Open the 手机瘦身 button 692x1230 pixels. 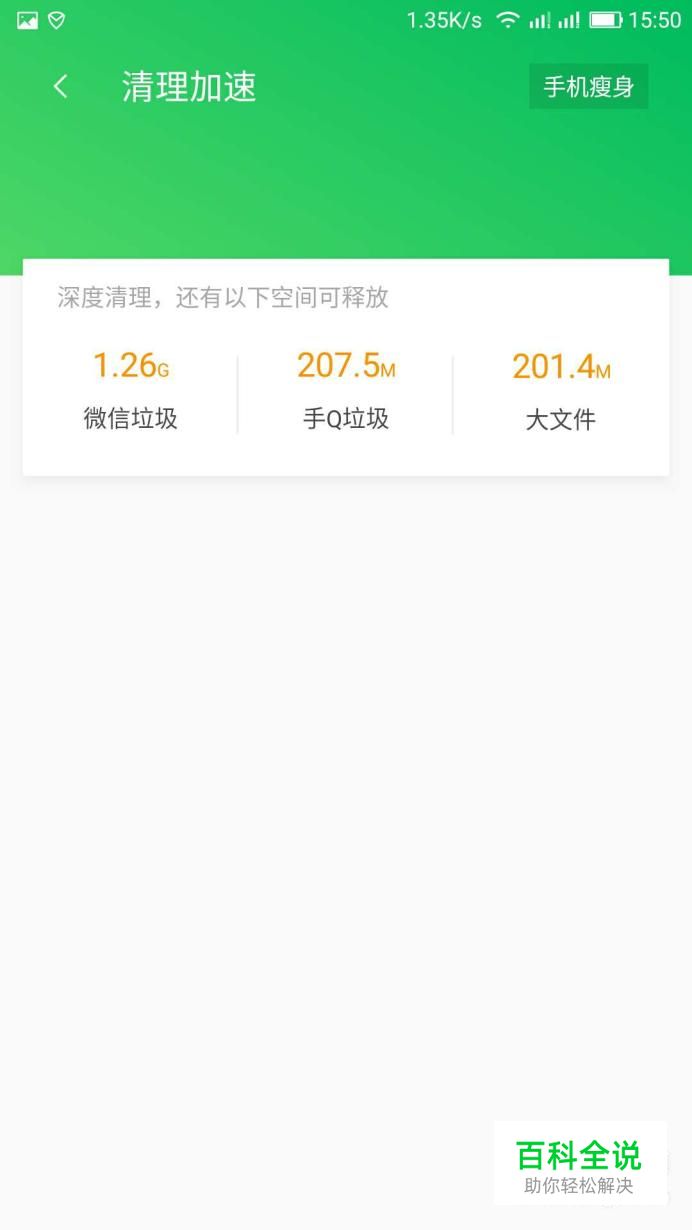click(588, 87)
